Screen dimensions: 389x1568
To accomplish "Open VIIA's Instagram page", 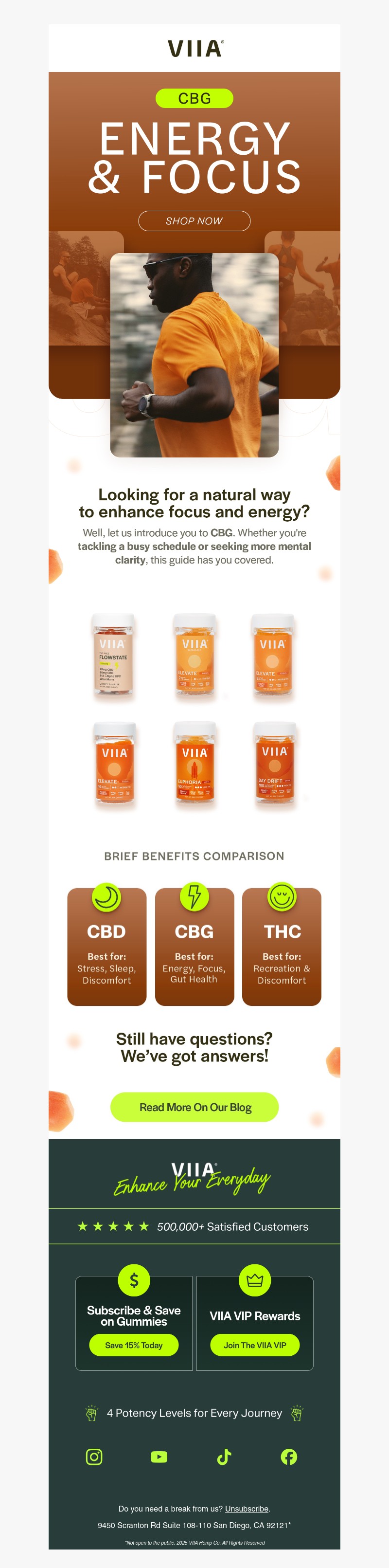I will coord(94,1457).
